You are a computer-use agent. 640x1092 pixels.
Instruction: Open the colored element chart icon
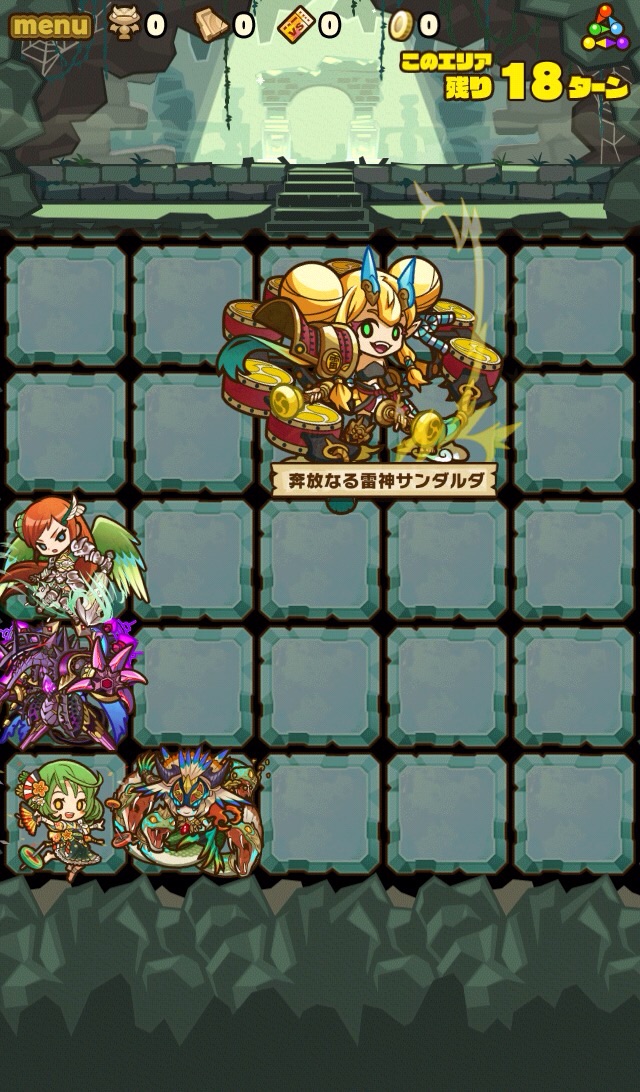tap(607, 28)
